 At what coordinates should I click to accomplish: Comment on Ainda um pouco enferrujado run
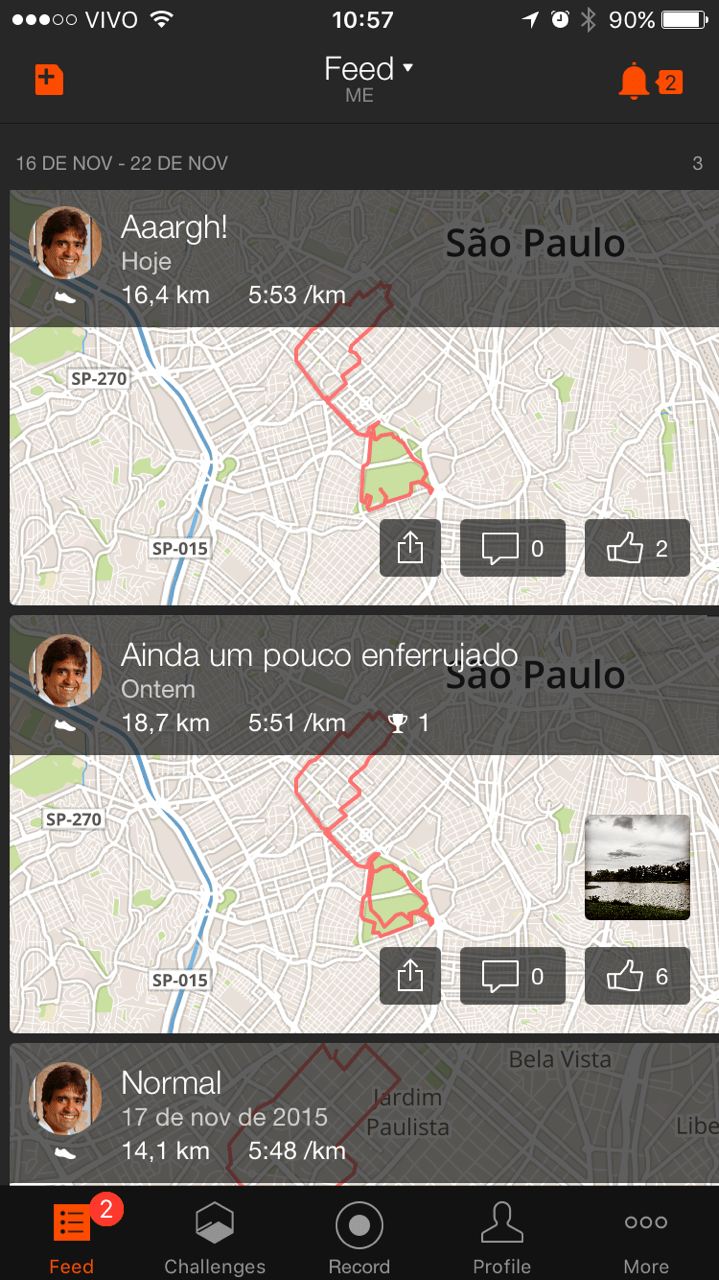click(512, 976)
